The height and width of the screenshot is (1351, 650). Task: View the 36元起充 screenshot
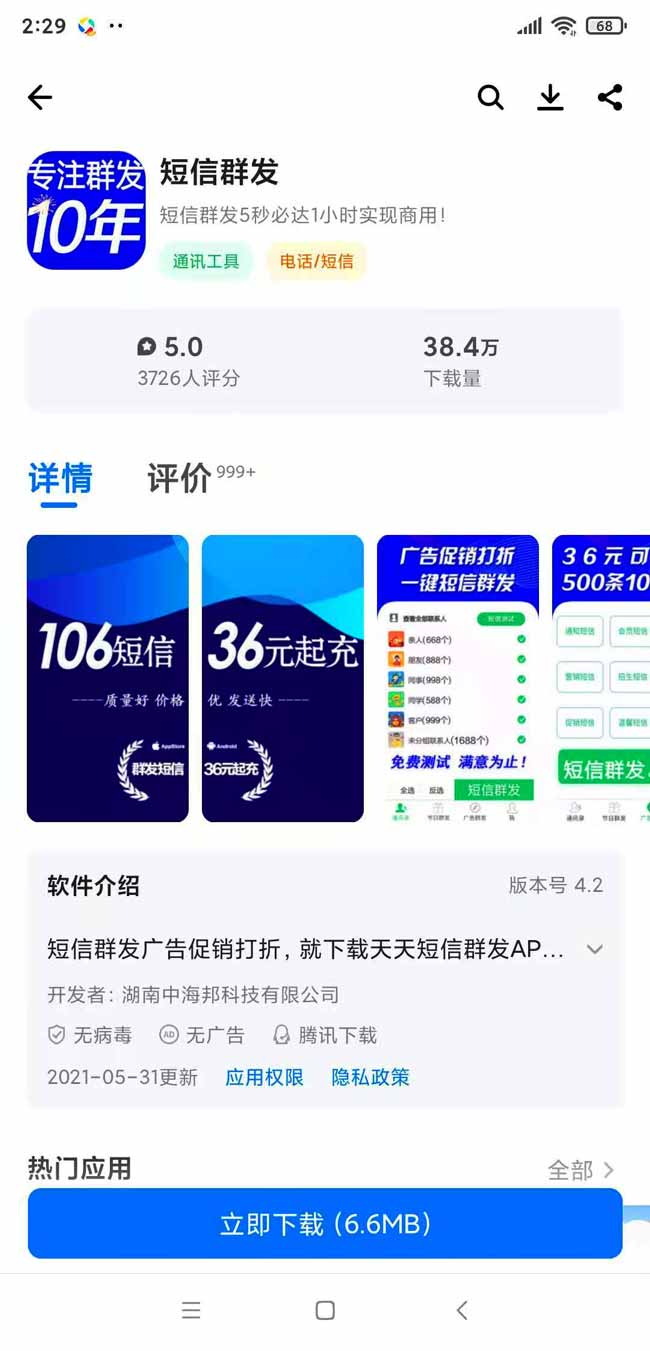283,678
